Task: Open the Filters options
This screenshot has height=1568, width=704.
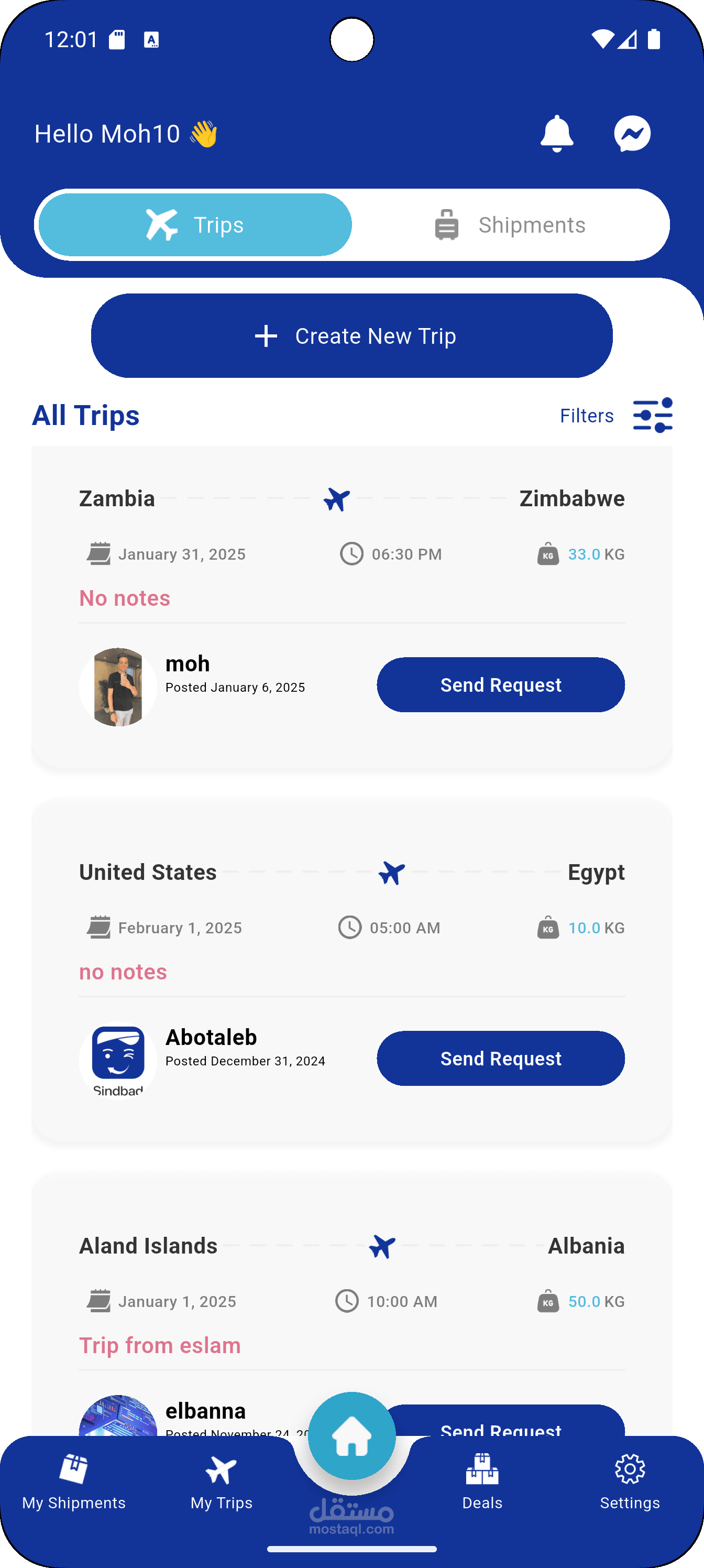Action: point(616,415)
